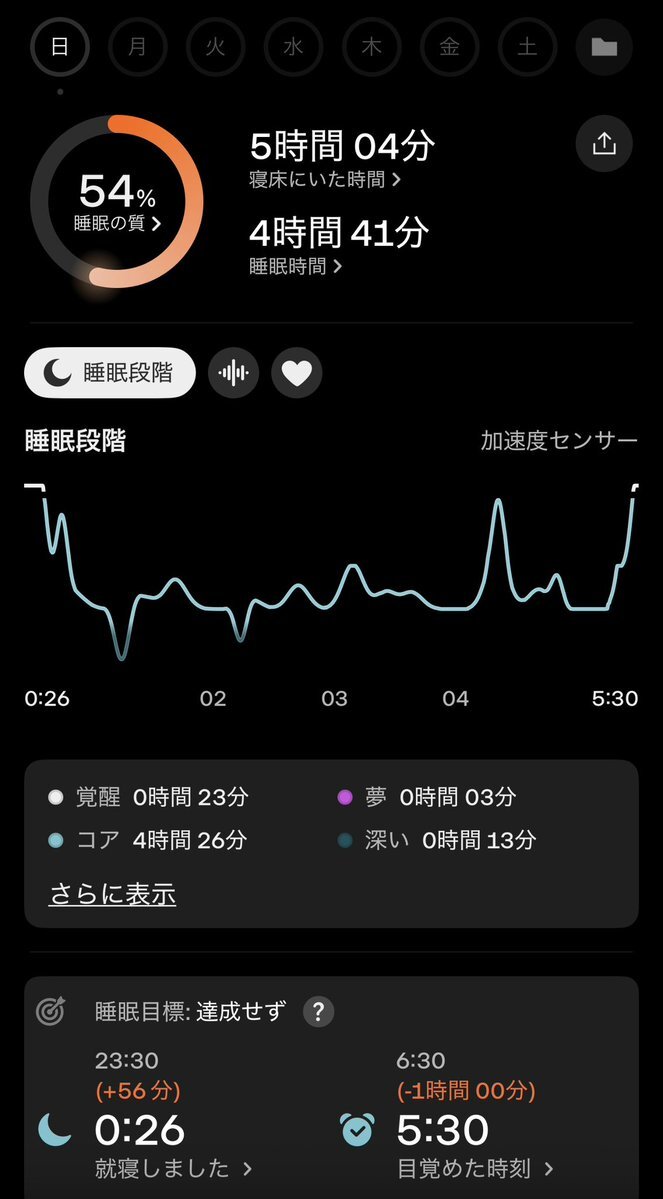Switch to the 木 (Thursday) day
This screenshot has height=1199, width=663.
point(371,47)
